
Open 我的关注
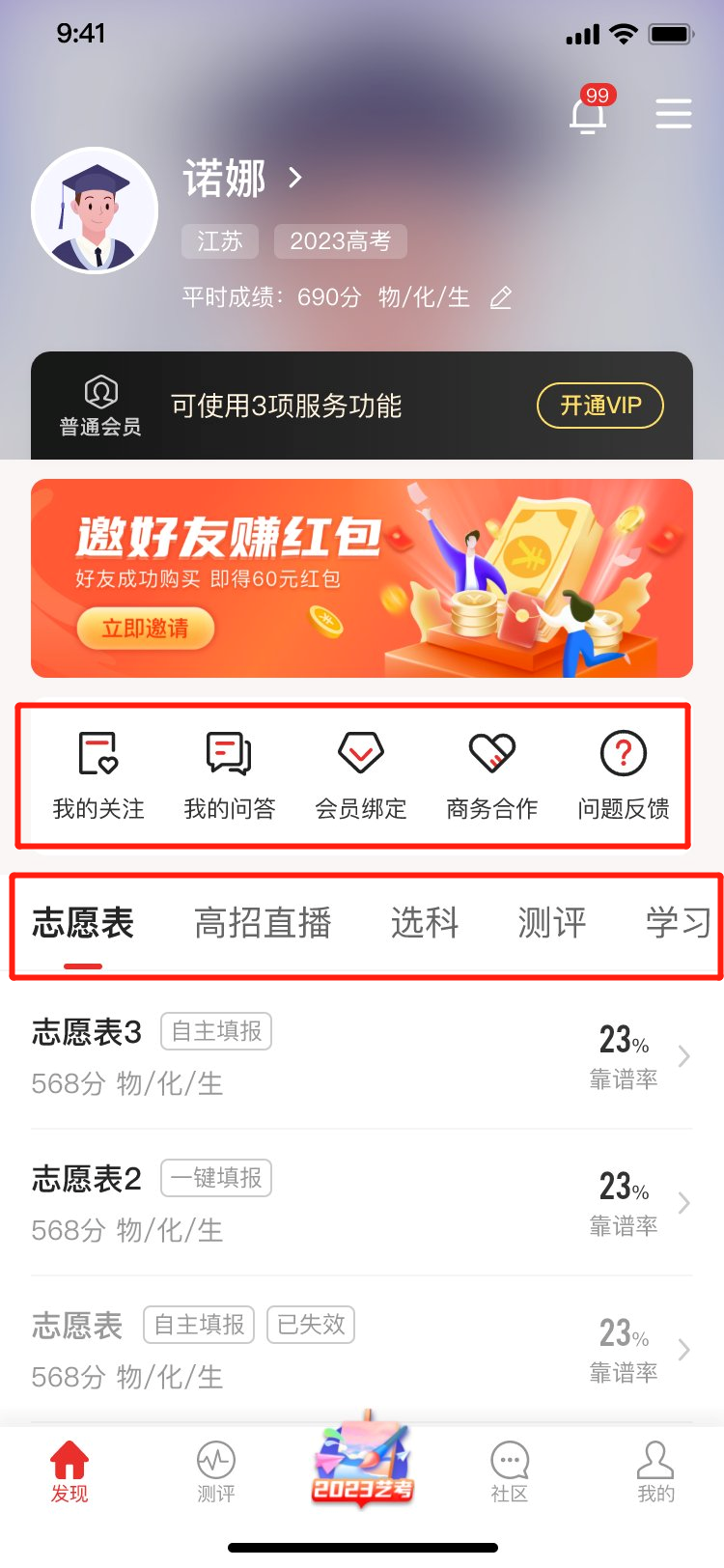pos(98,774)
